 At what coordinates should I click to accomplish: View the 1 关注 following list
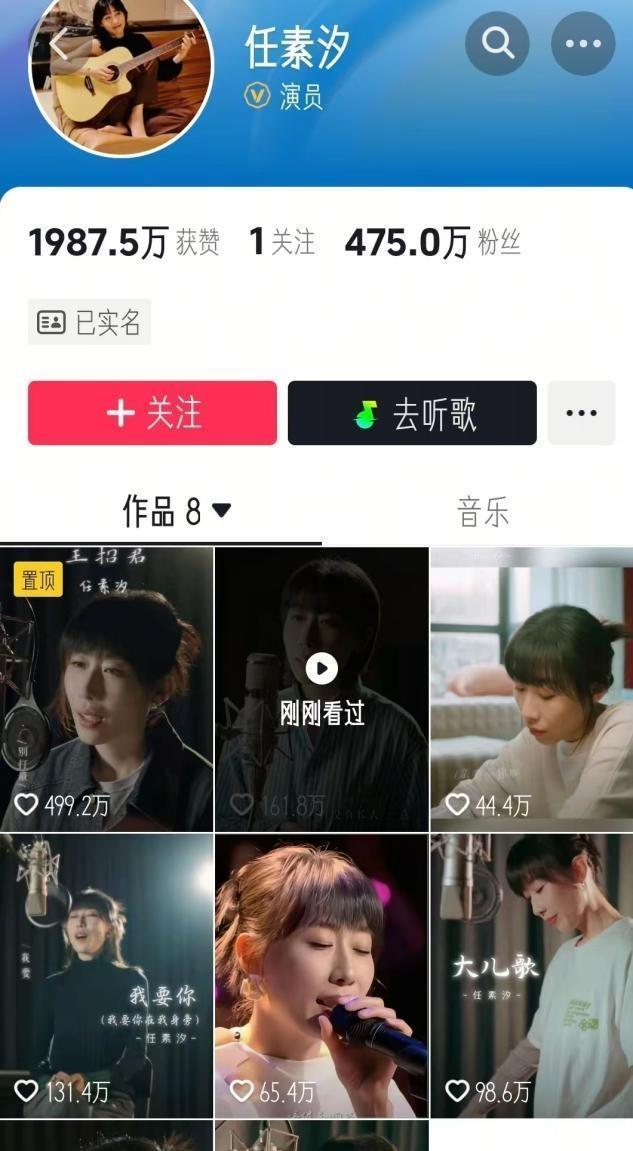(282, 242)
